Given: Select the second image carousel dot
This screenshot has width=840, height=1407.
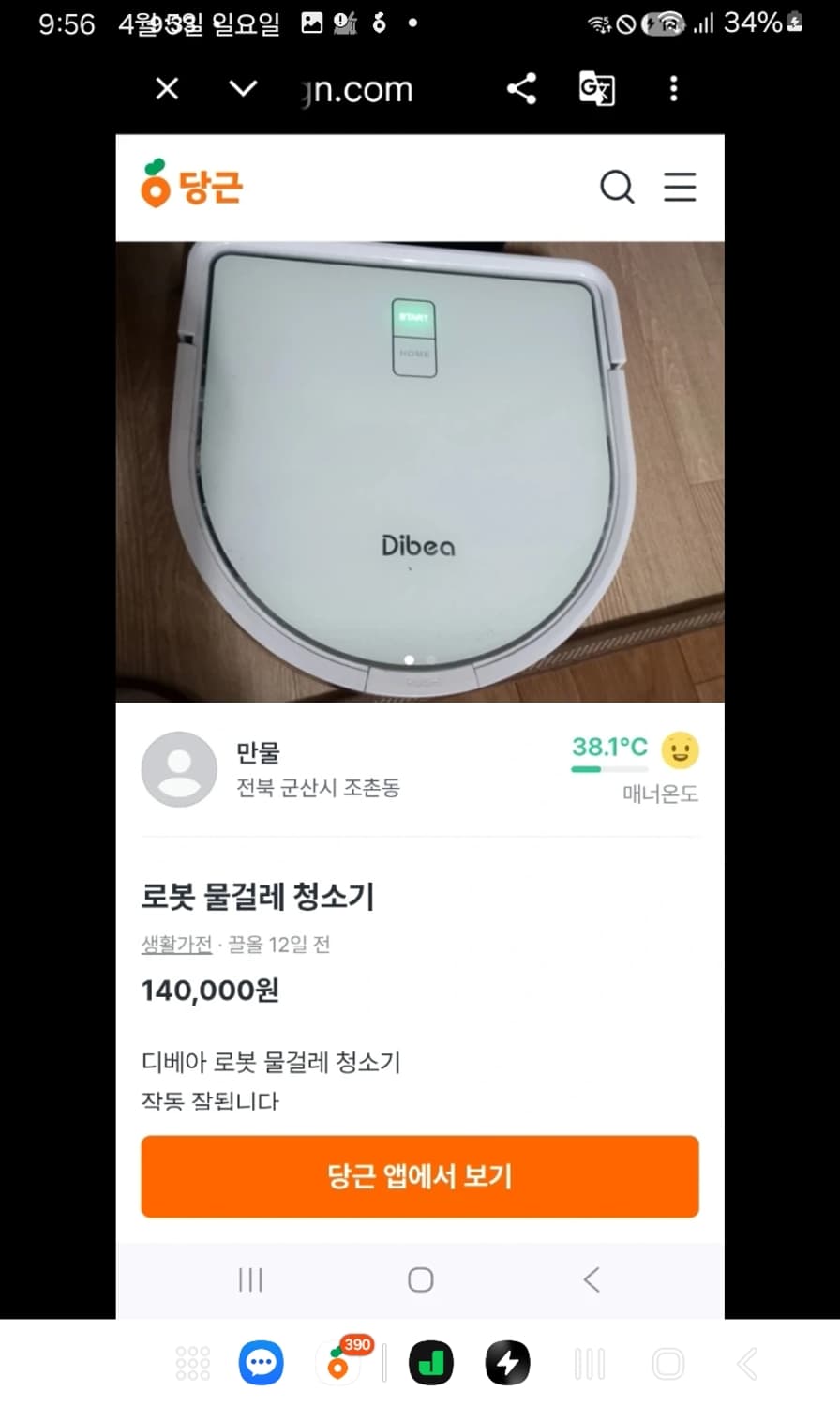Looking at the screenshot, I should 429,660.
